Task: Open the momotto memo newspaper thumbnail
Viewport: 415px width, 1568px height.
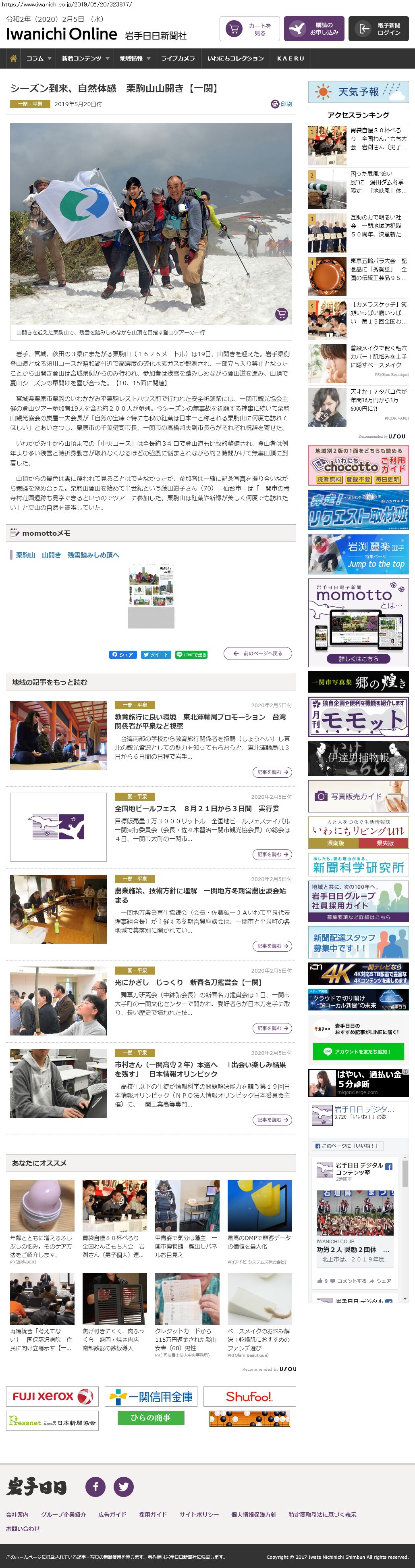Action: coord(151,596)
